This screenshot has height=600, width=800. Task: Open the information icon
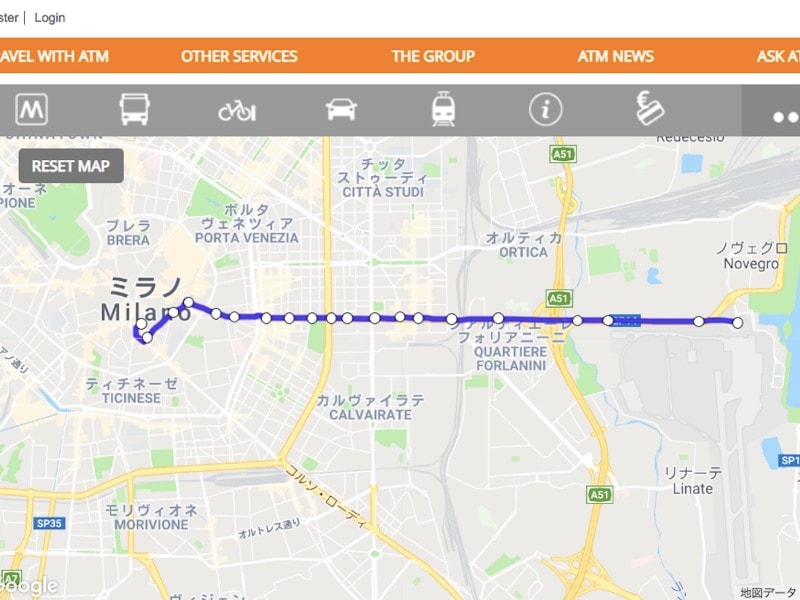545,110
